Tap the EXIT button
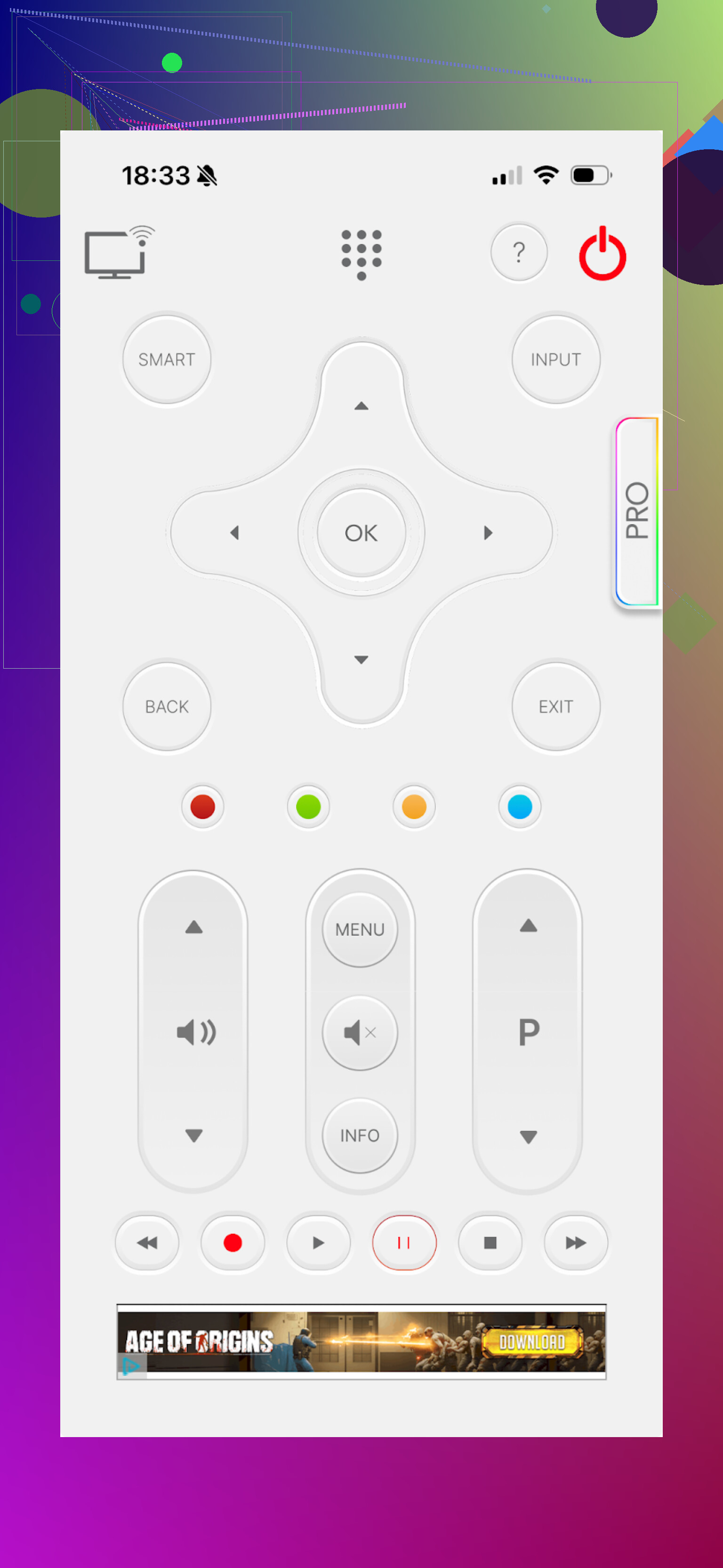This screenshot has height=1568, width=723. coord(555,706)
